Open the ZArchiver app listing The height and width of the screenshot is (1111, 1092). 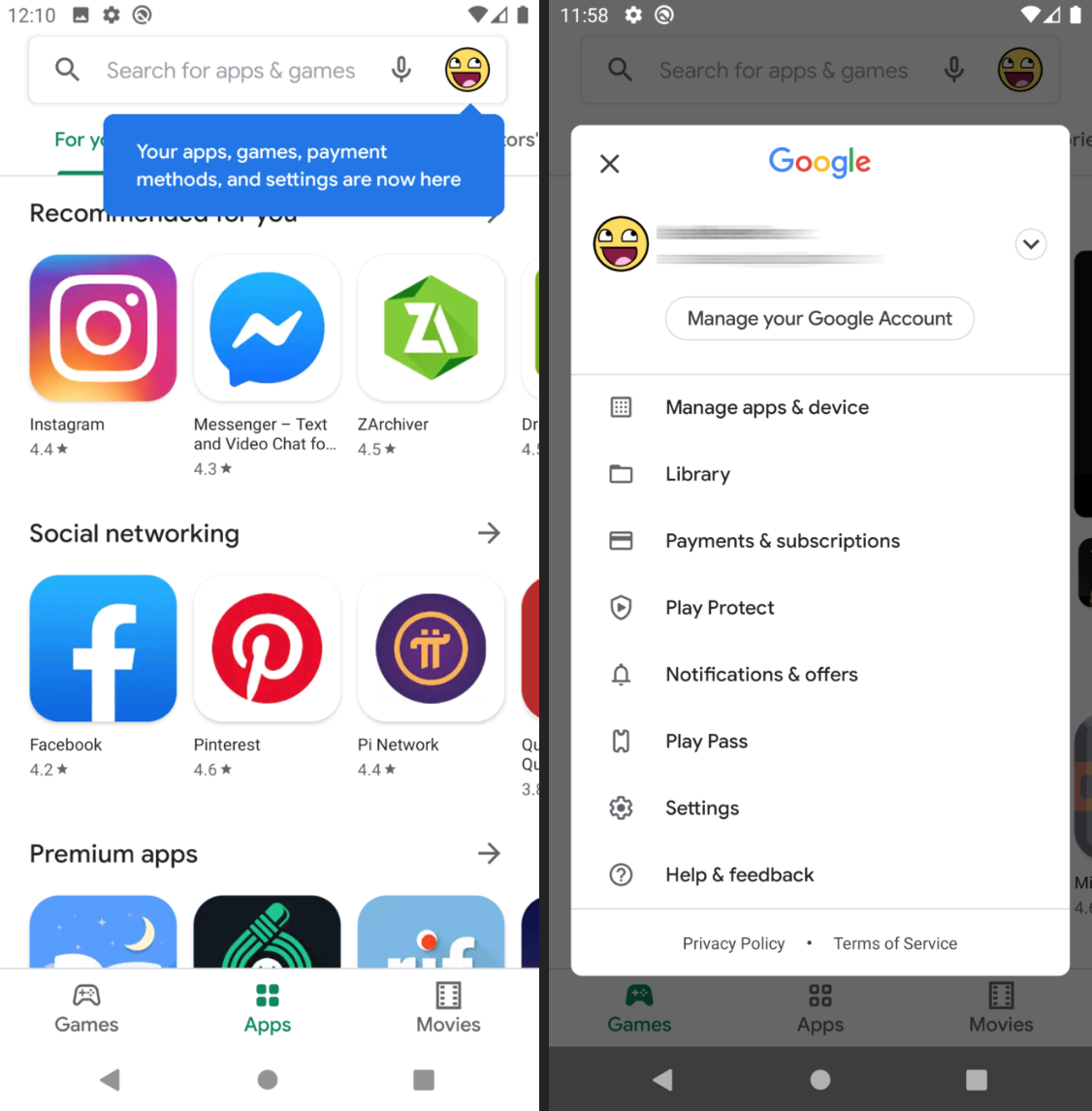tap(431, 329)
